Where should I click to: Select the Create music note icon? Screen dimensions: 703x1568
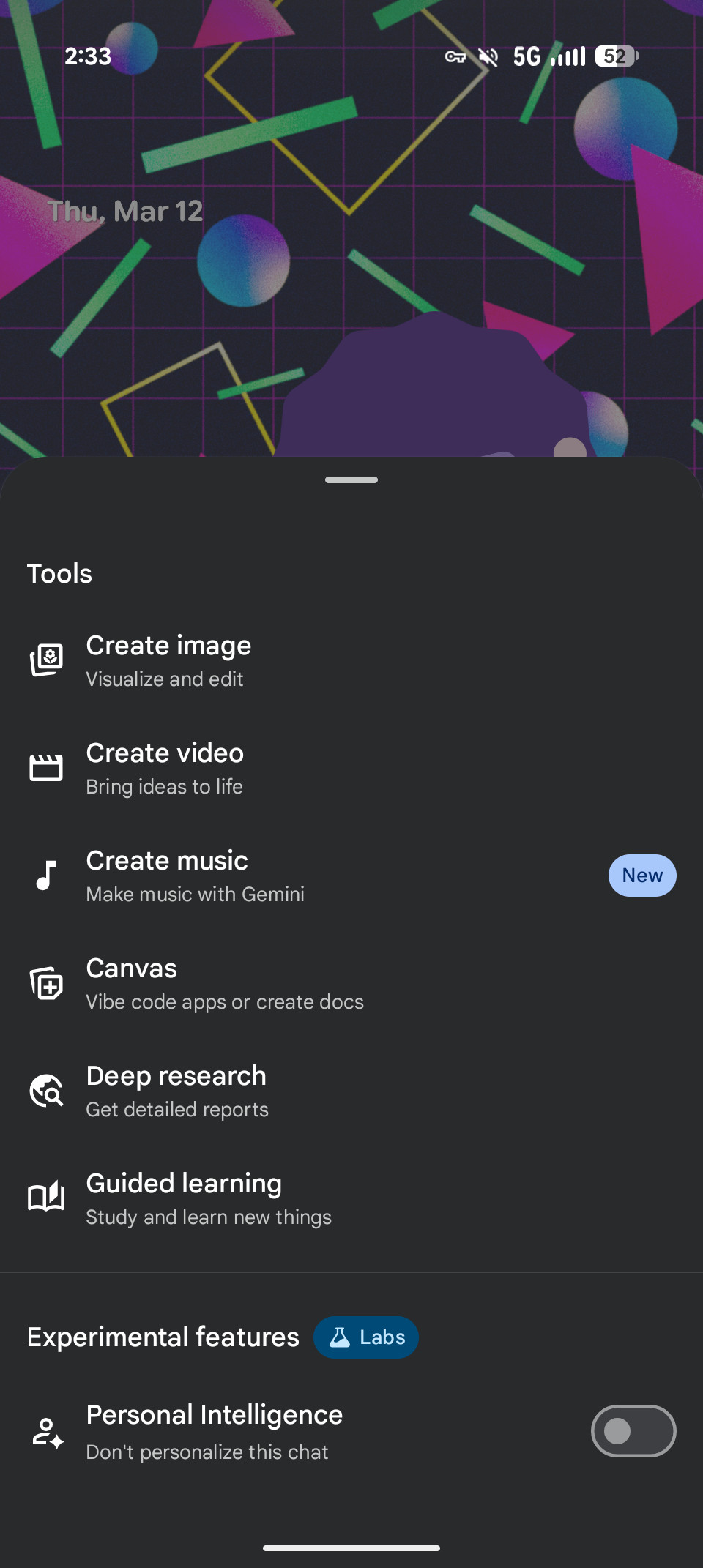click(x=46, y=875)
